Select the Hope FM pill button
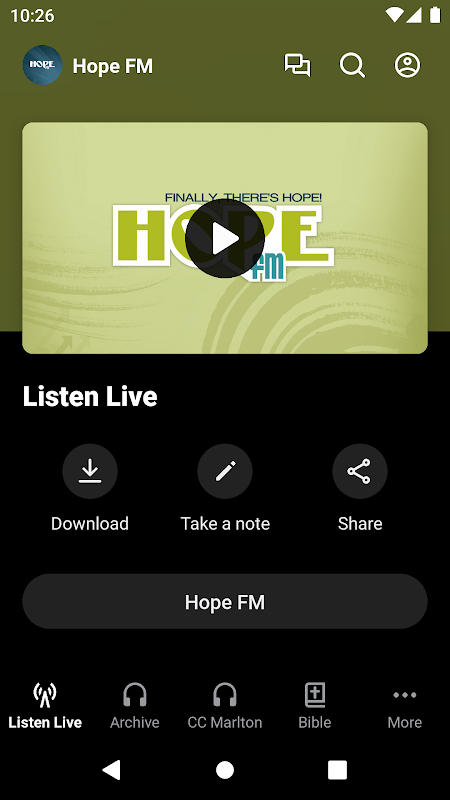The image size is (450, 800). [x=225, y=602]
